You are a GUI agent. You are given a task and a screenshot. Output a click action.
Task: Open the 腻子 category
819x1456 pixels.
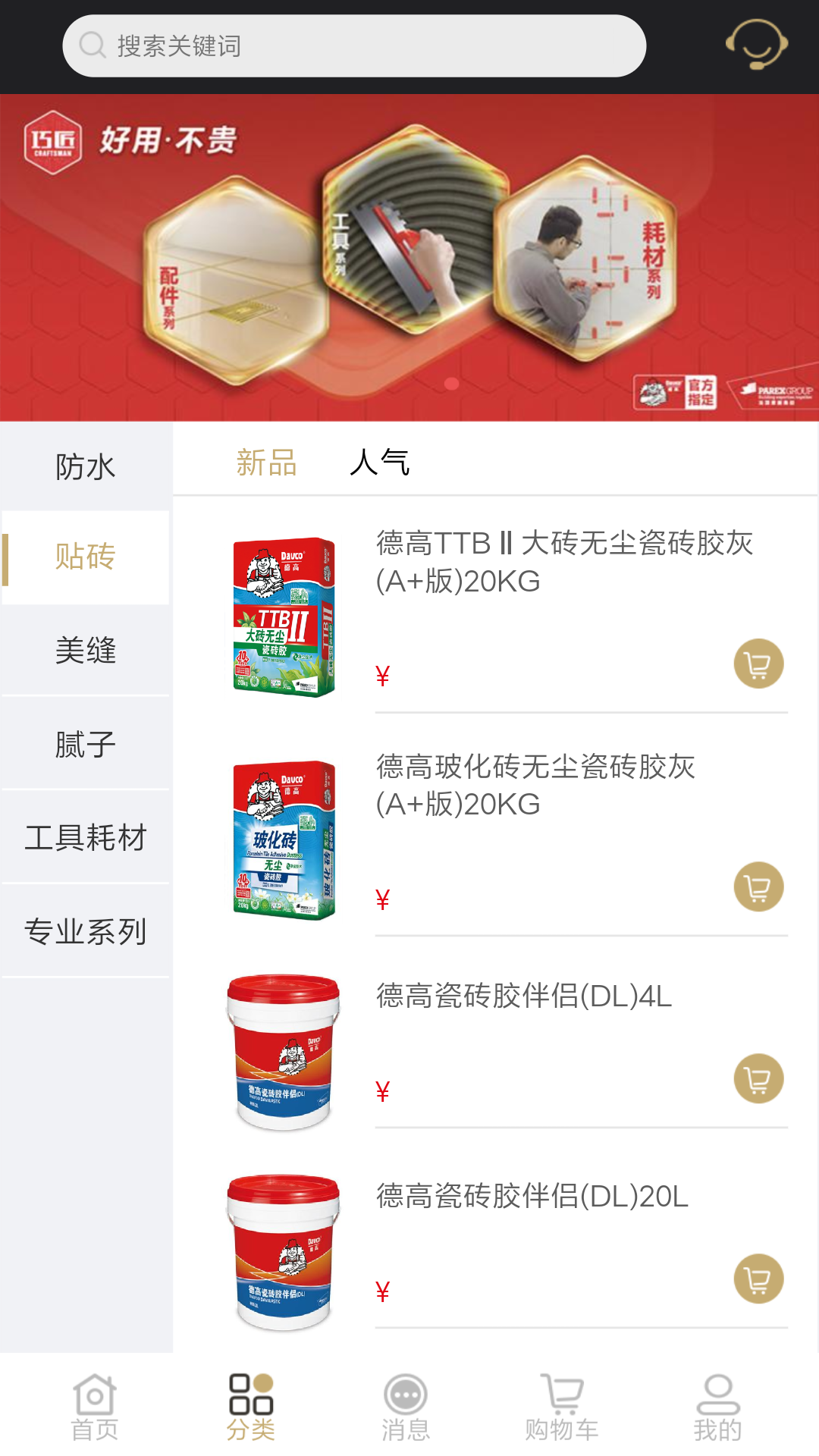click(86, 745)
